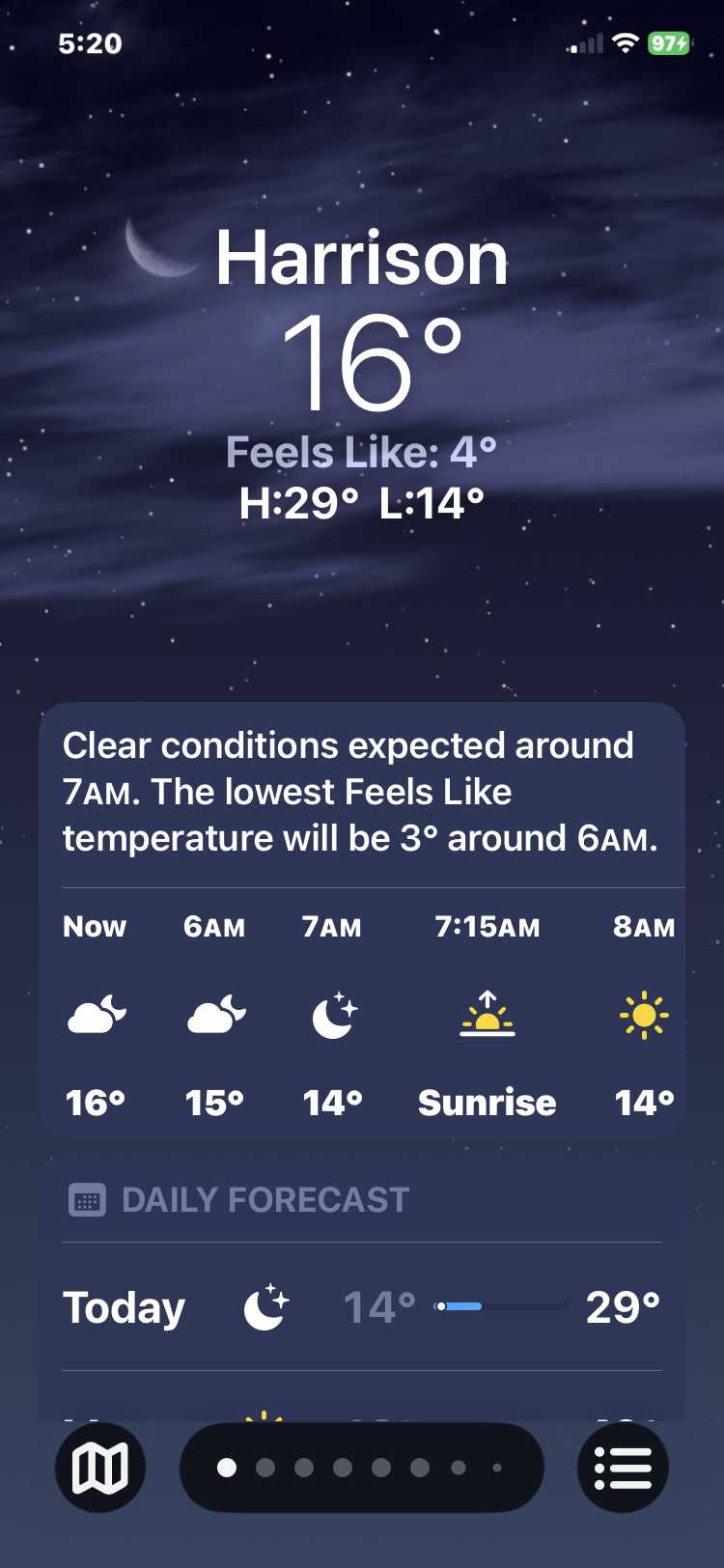Image resolution: width=724 pixels, height=1568 pixels.
Task: Open the hourly forecast card
Action: (x=362, y=1014)
